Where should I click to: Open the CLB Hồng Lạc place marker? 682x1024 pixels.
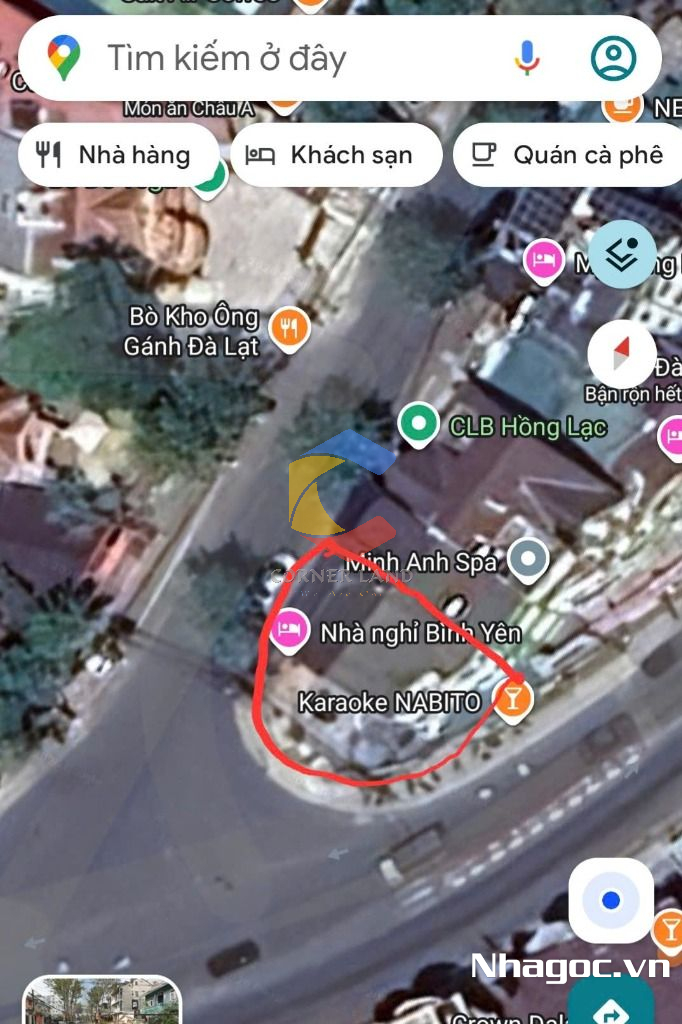pyautogui.click(x=418, y=424)
